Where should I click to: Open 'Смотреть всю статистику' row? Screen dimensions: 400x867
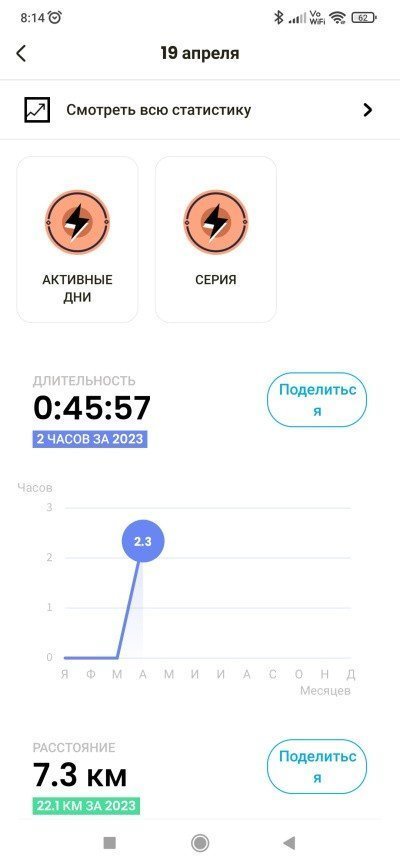200,109
